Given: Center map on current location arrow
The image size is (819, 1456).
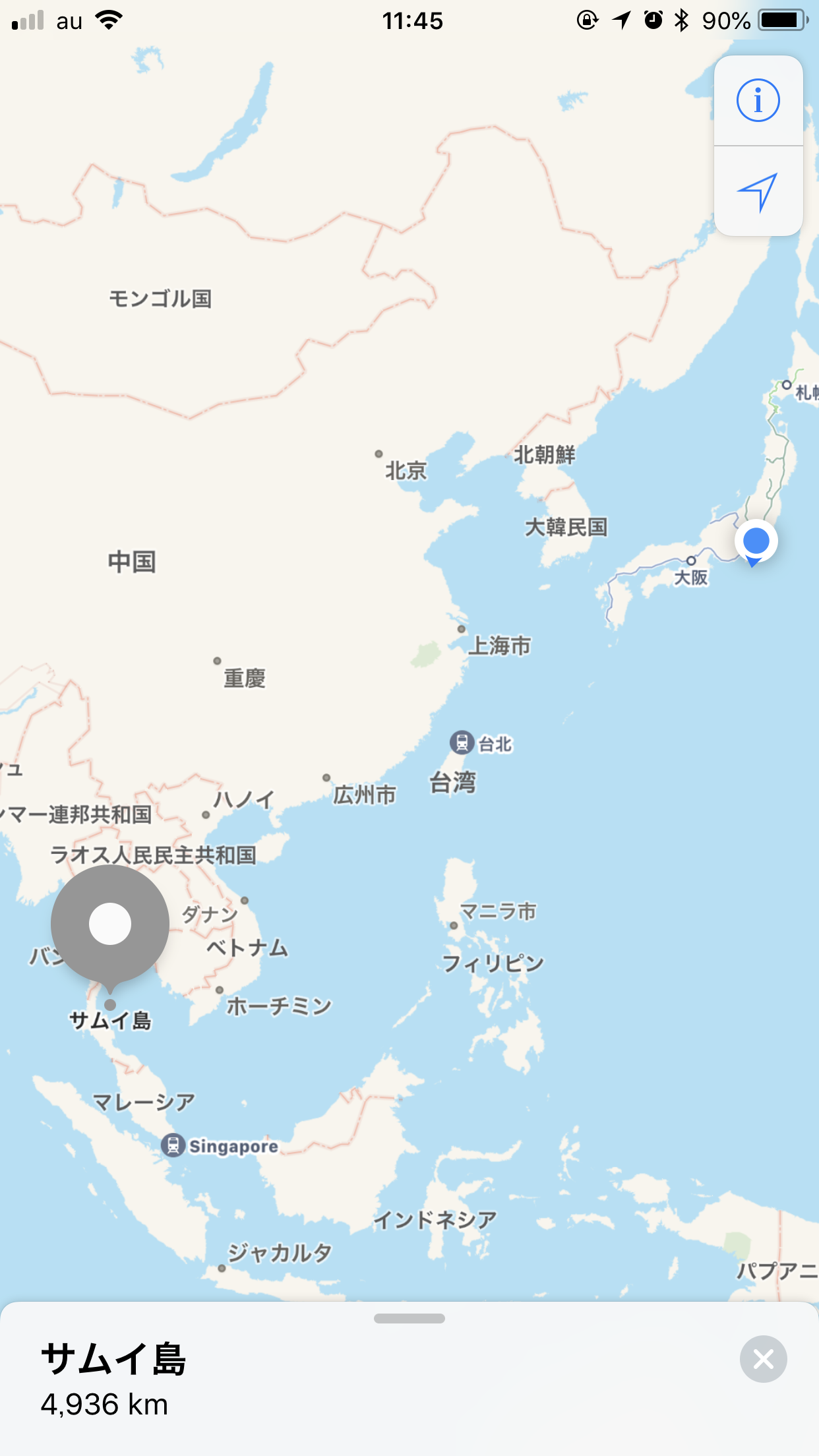Looking at the screenshot, I should point(758,192).
